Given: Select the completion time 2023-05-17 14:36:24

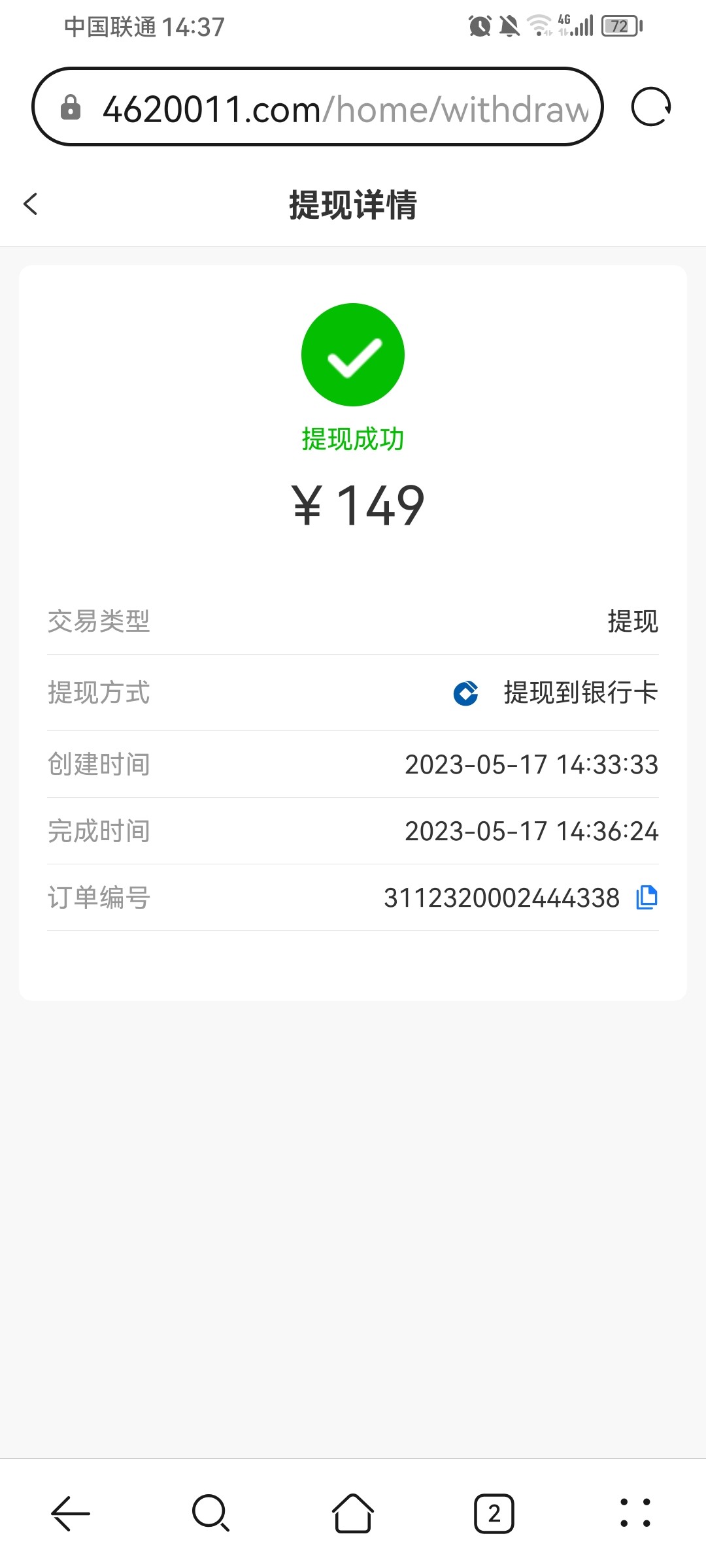Looking at the screenshot, I should click(x=531, y=831).
